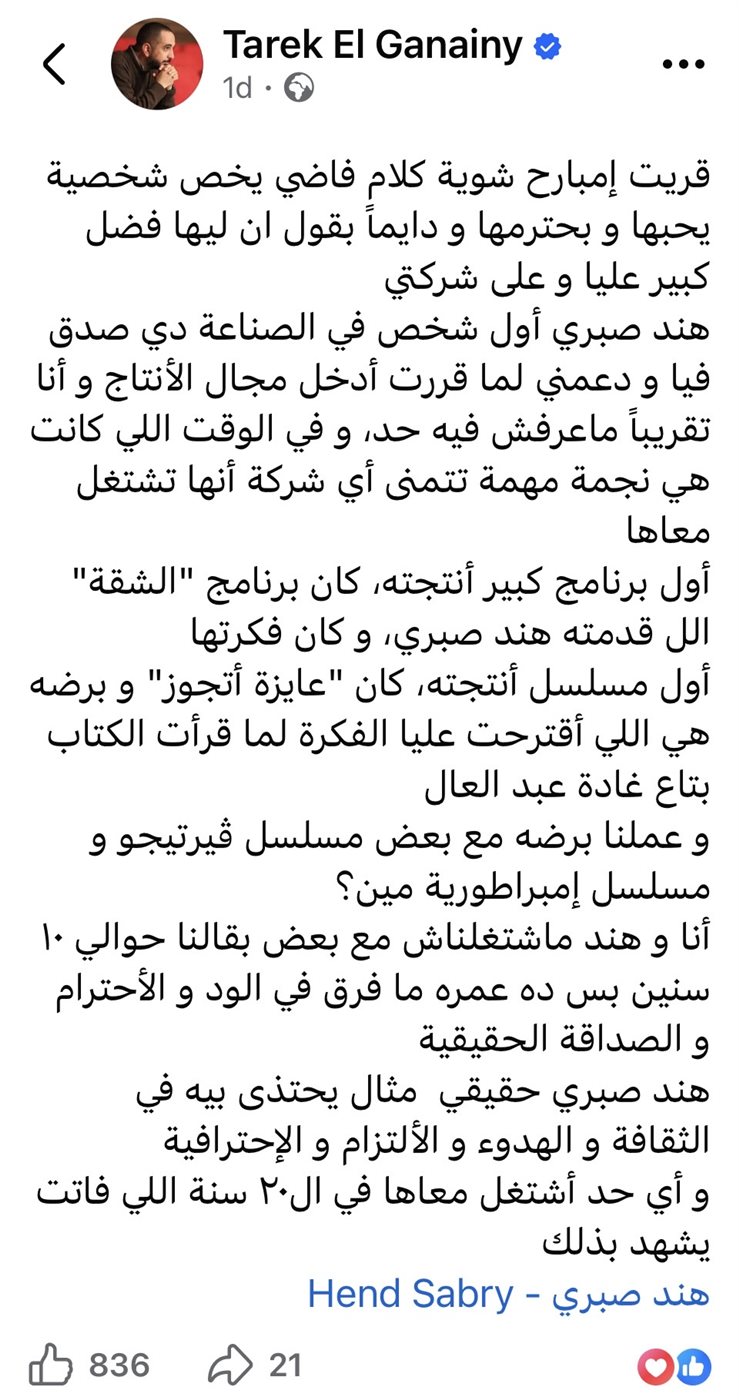View the post's reaction emojis list
The width and height of the screenshot is (739, 1400).
675,1365
